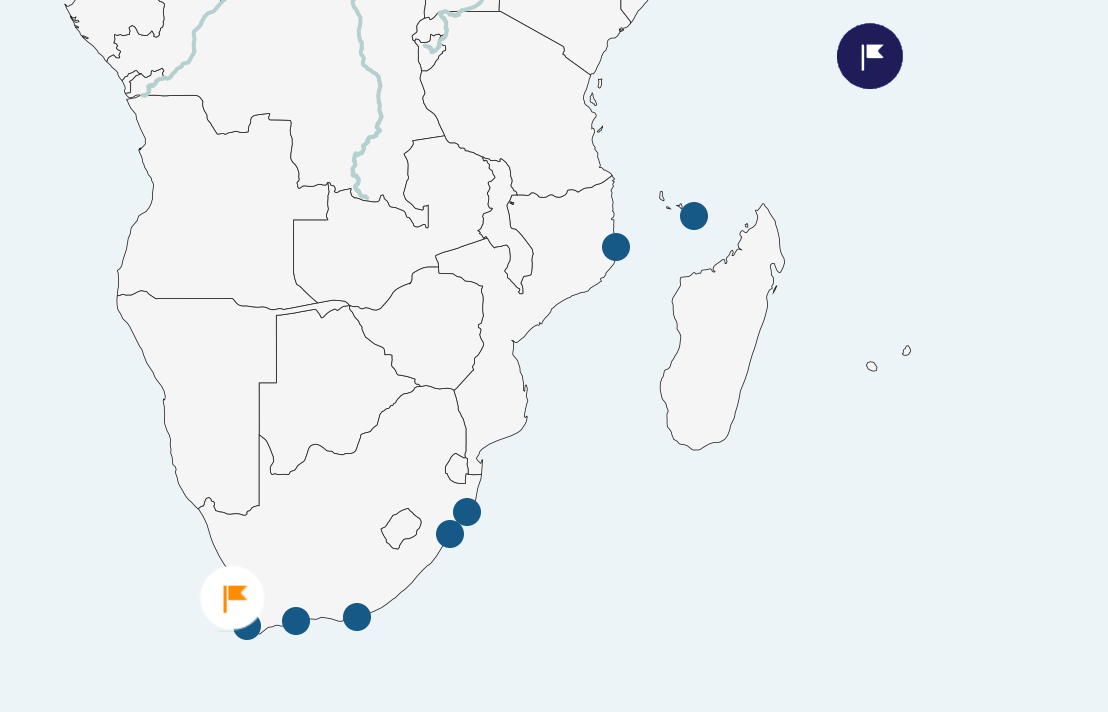
Task: Tap the orange flag marker at Cape Town
Action: [x=232, y=598]
